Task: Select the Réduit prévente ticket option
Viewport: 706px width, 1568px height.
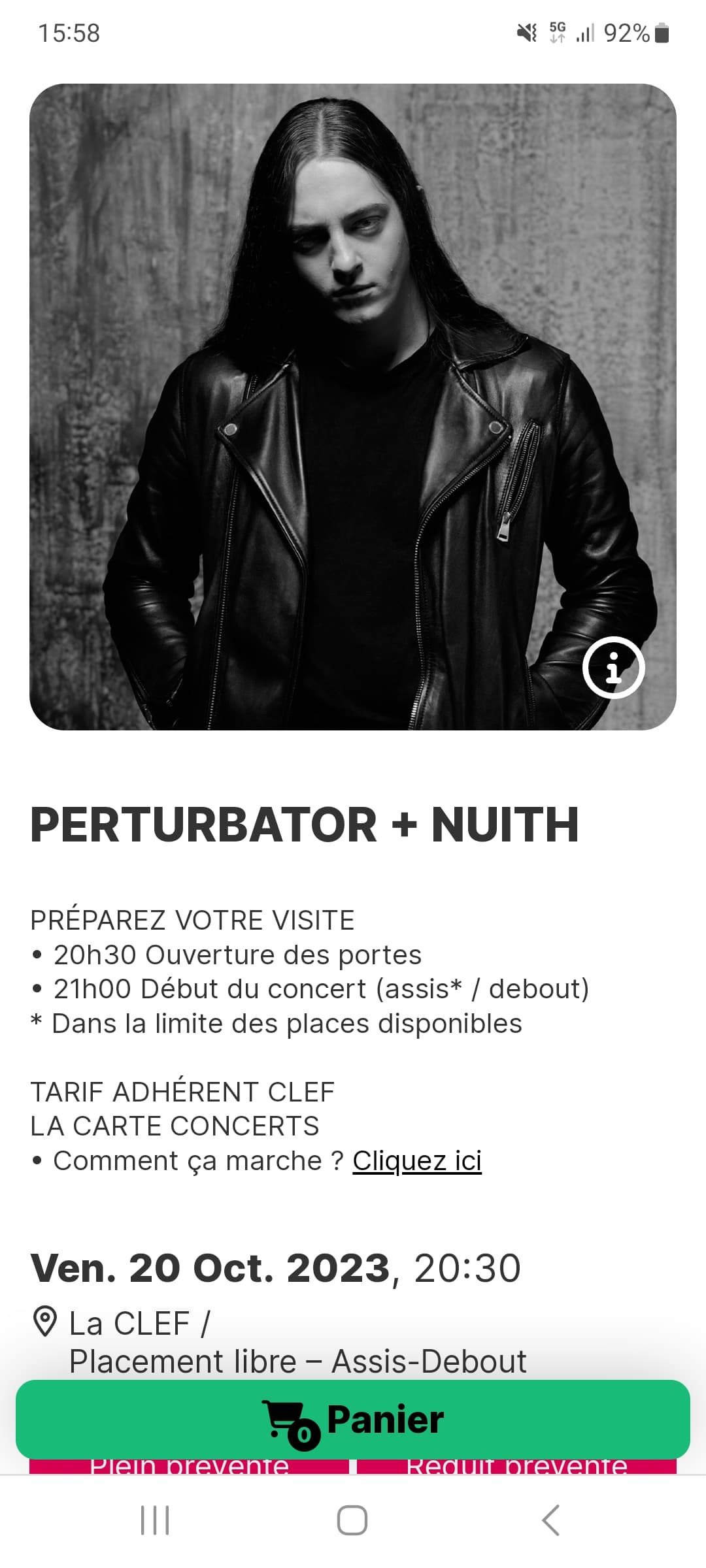Action: coord(516,1467)
